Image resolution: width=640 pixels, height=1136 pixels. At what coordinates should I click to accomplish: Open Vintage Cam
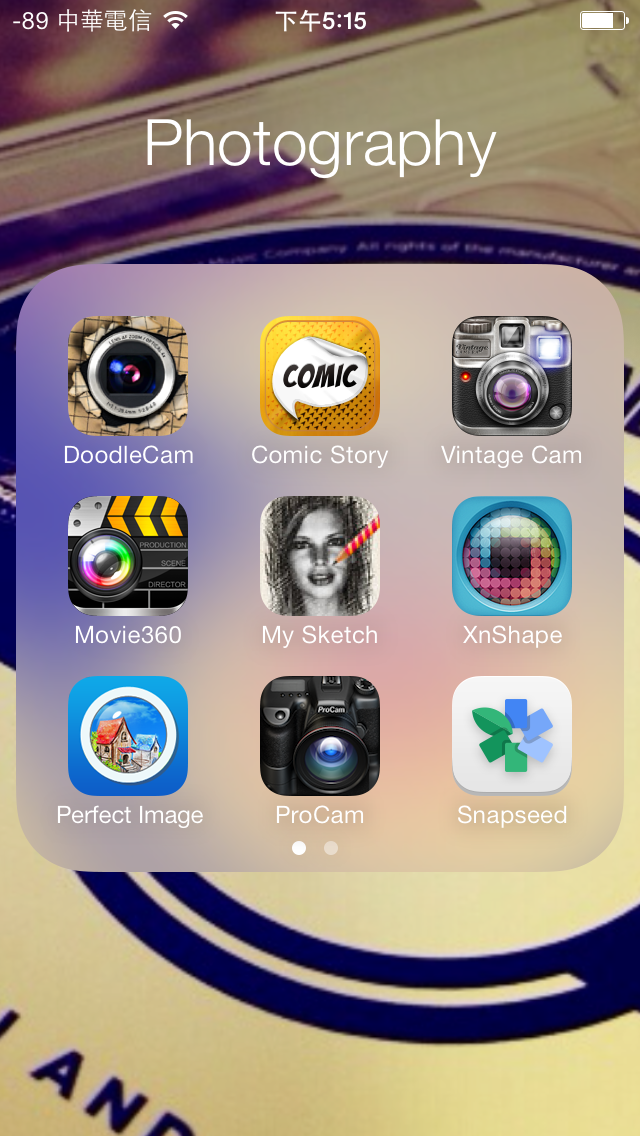[x=512, y=376]
